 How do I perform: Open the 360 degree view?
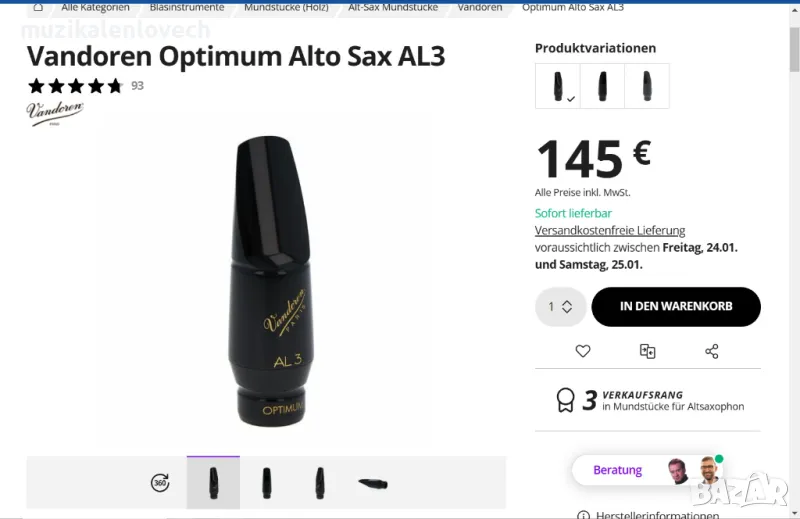point(160,483)
